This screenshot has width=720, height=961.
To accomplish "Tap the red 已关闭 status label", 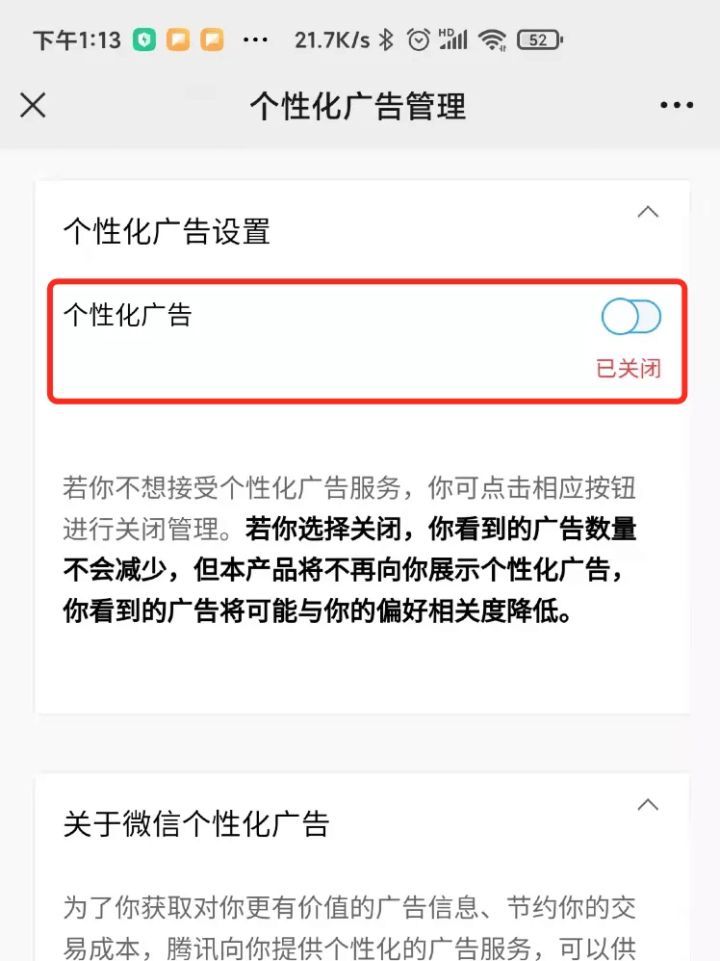I will (631, 369).
